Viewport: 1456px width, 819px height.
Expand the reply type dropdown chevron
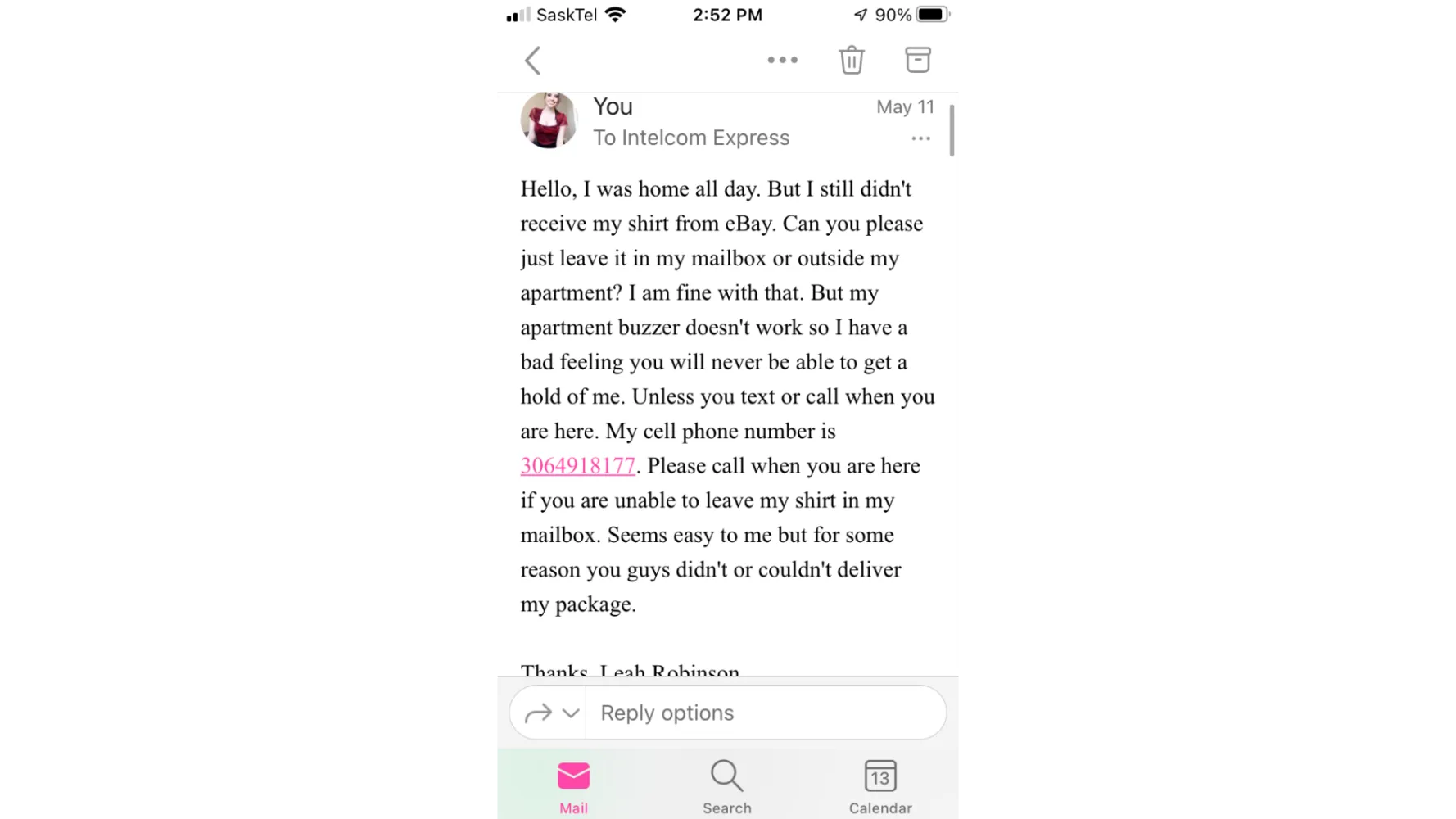tap(571, 713)
